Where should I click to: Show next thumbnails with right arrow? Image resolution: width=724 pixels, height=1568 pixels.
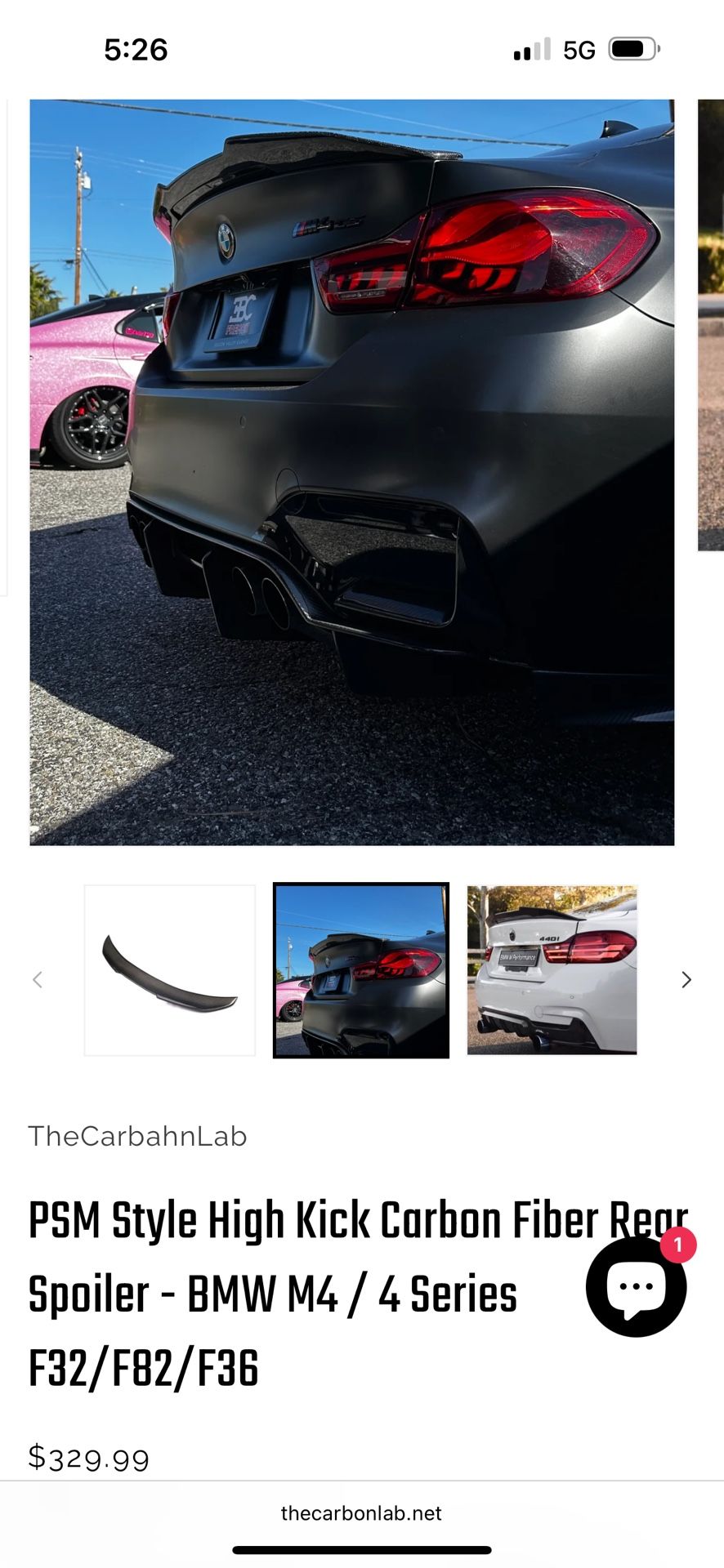click(x=686, y=979)
